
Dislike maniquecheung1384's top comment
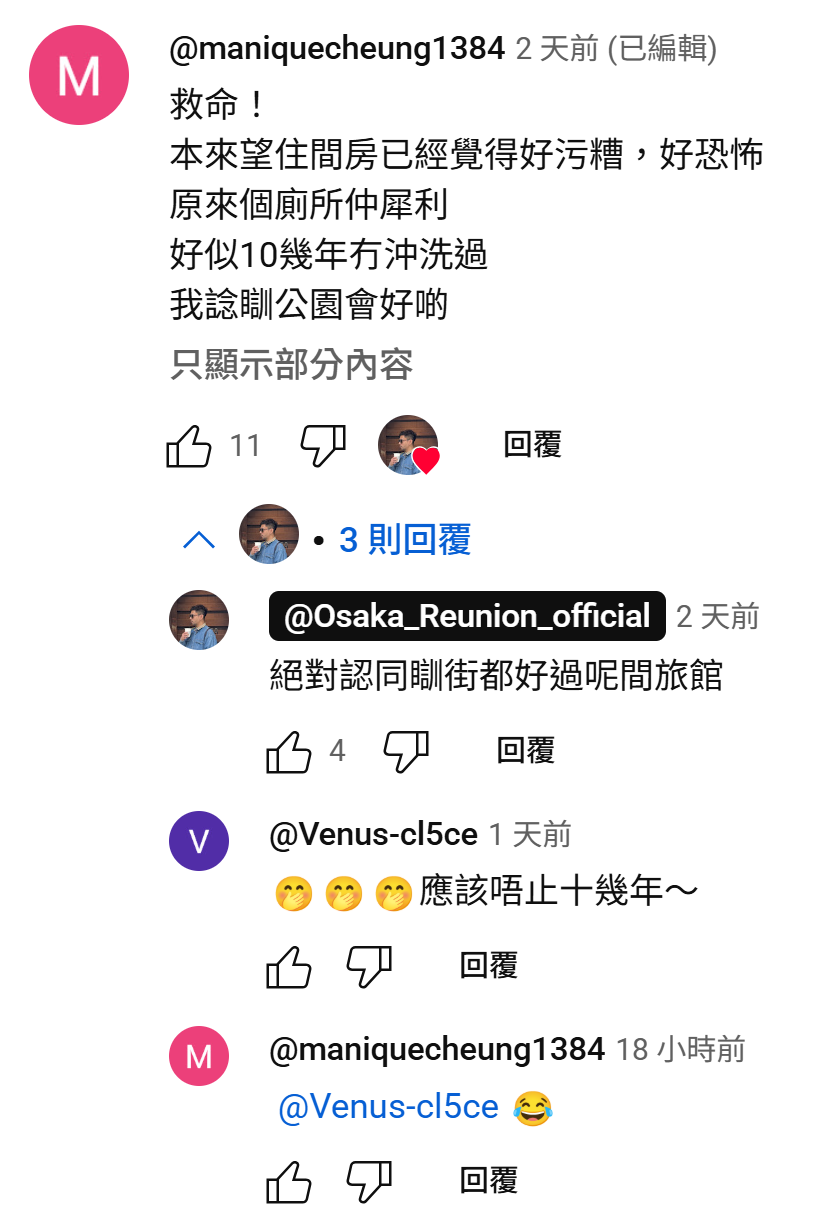(x=324, y=445)
